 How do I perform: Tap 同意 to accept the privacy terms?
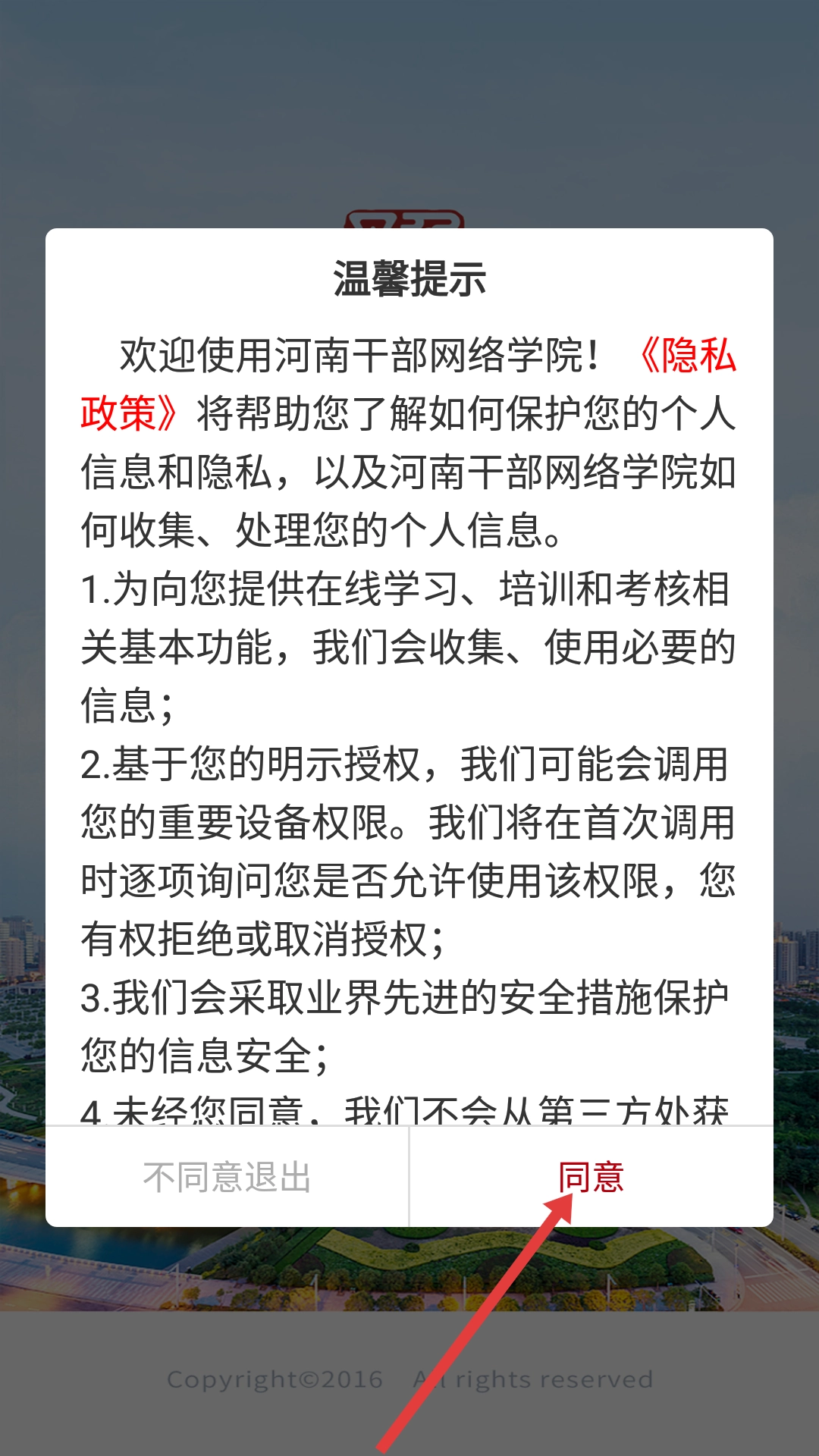pyautogui.click(x=591, y=1177)
